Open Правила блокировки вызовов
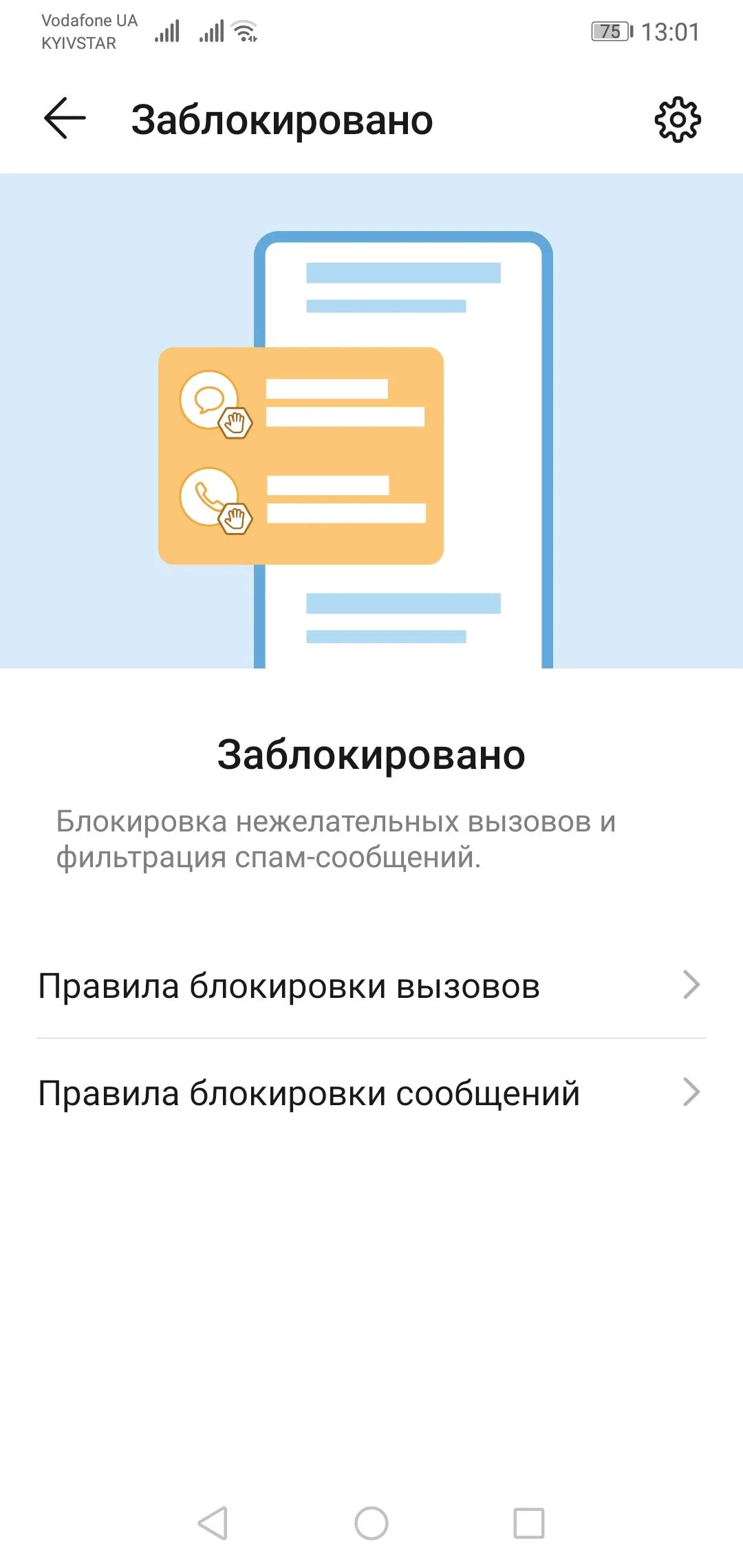The width and height of the screenshot is (743, 1568). click(371, 986)
